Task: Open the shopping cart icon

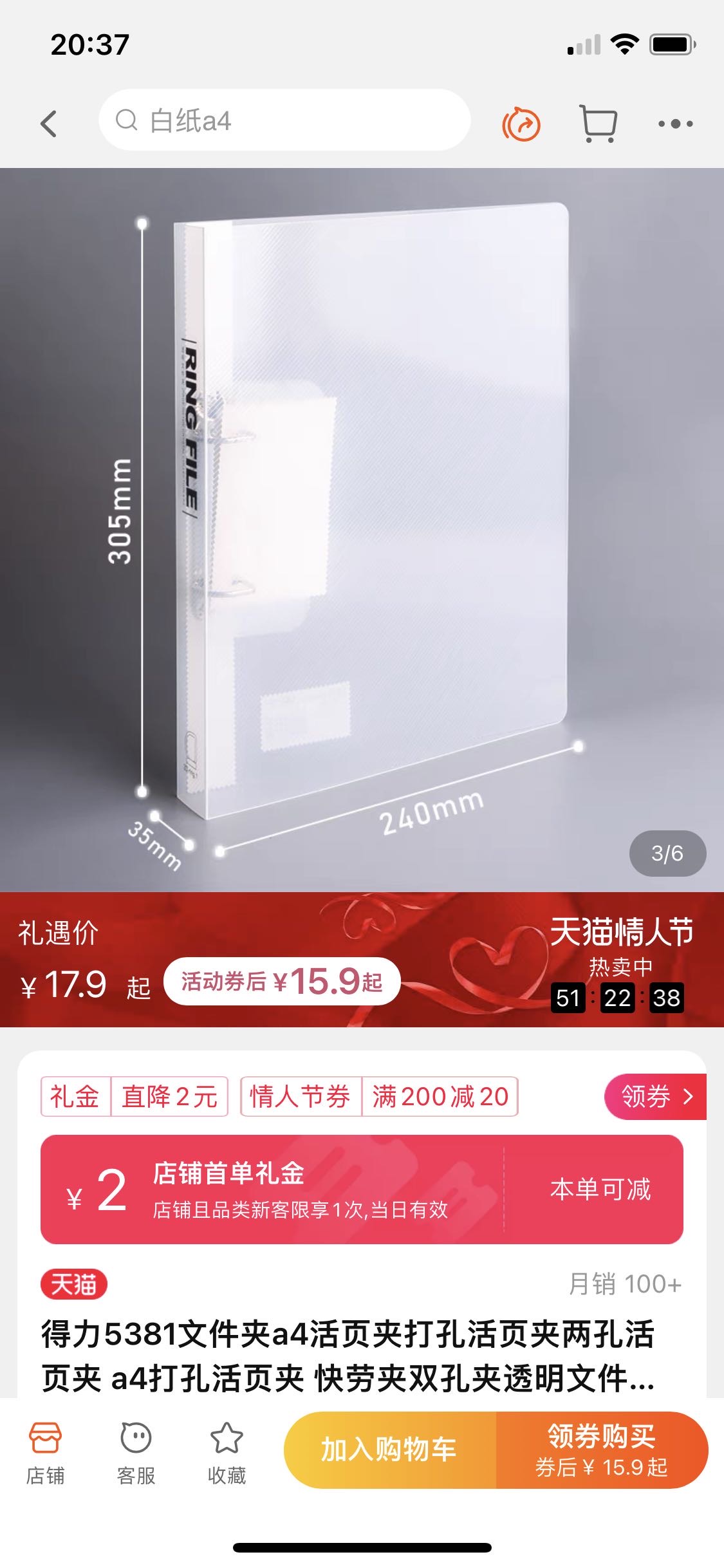Action: (599, 123)
